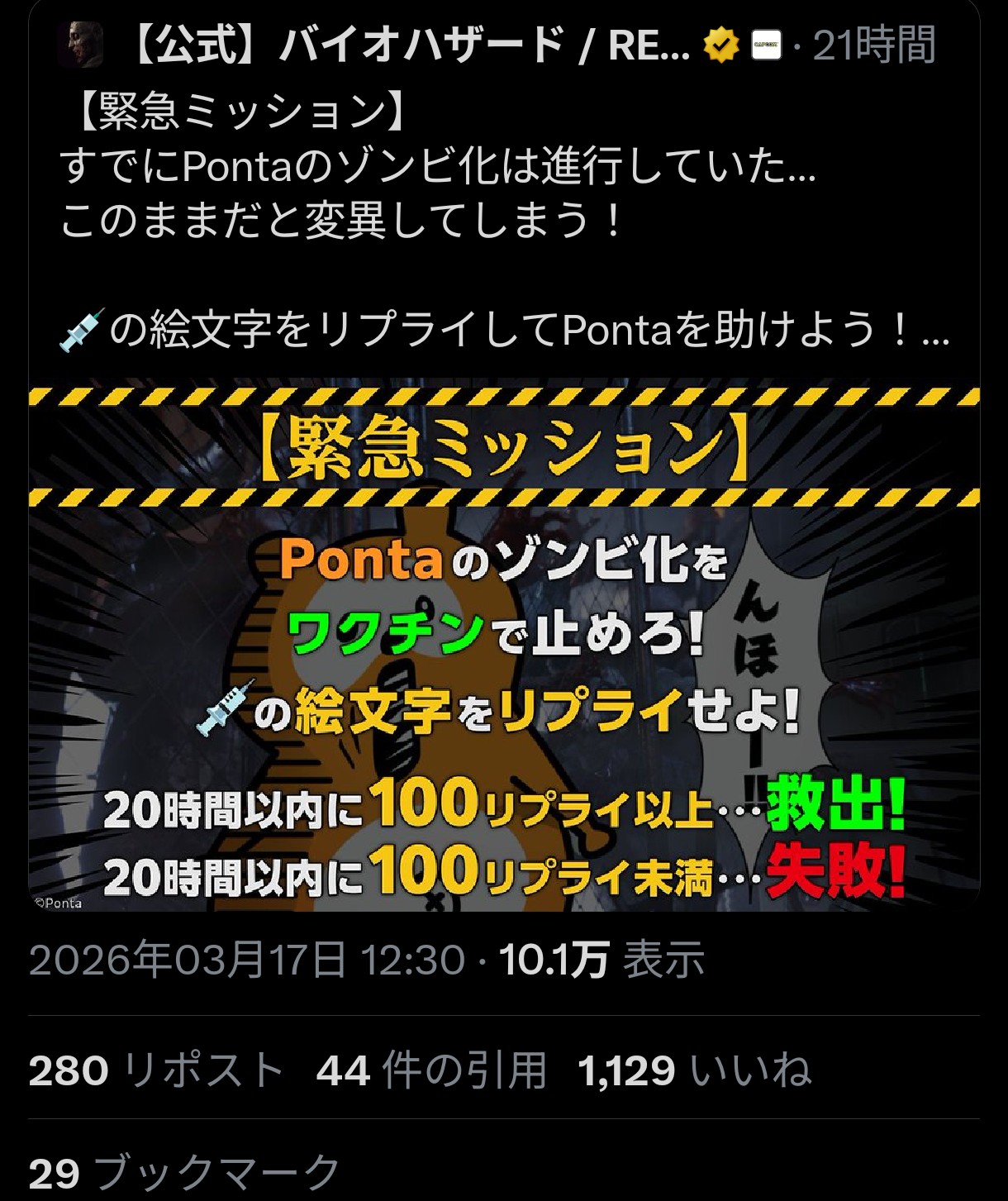The image size is (1008, 1201).
Task: View the 44 件の引用 list
Action: coord(431,1070)
